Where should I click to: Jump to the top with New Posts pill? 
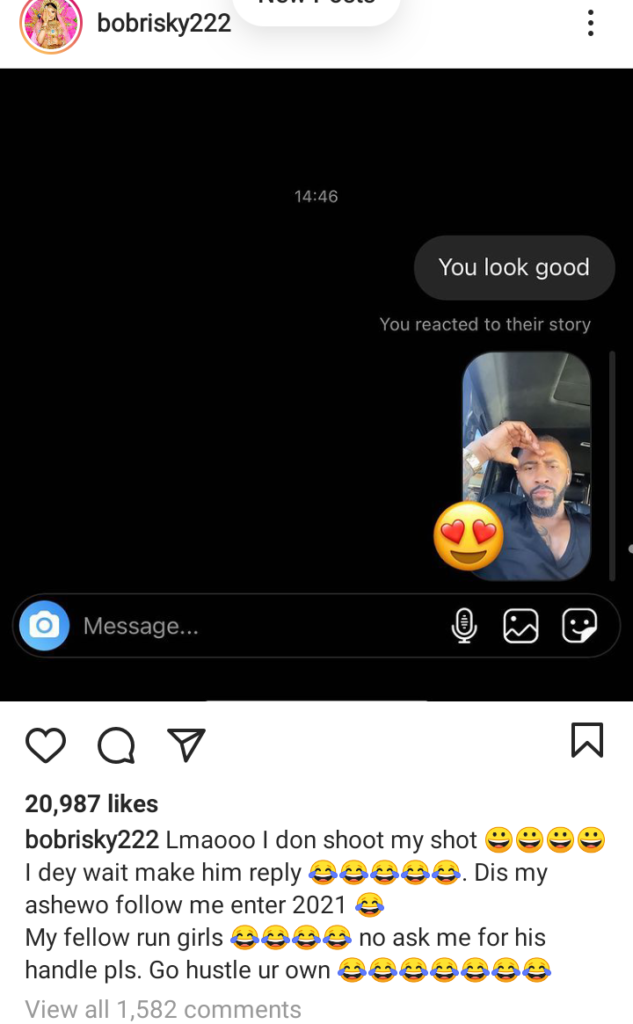click(316, 8)
